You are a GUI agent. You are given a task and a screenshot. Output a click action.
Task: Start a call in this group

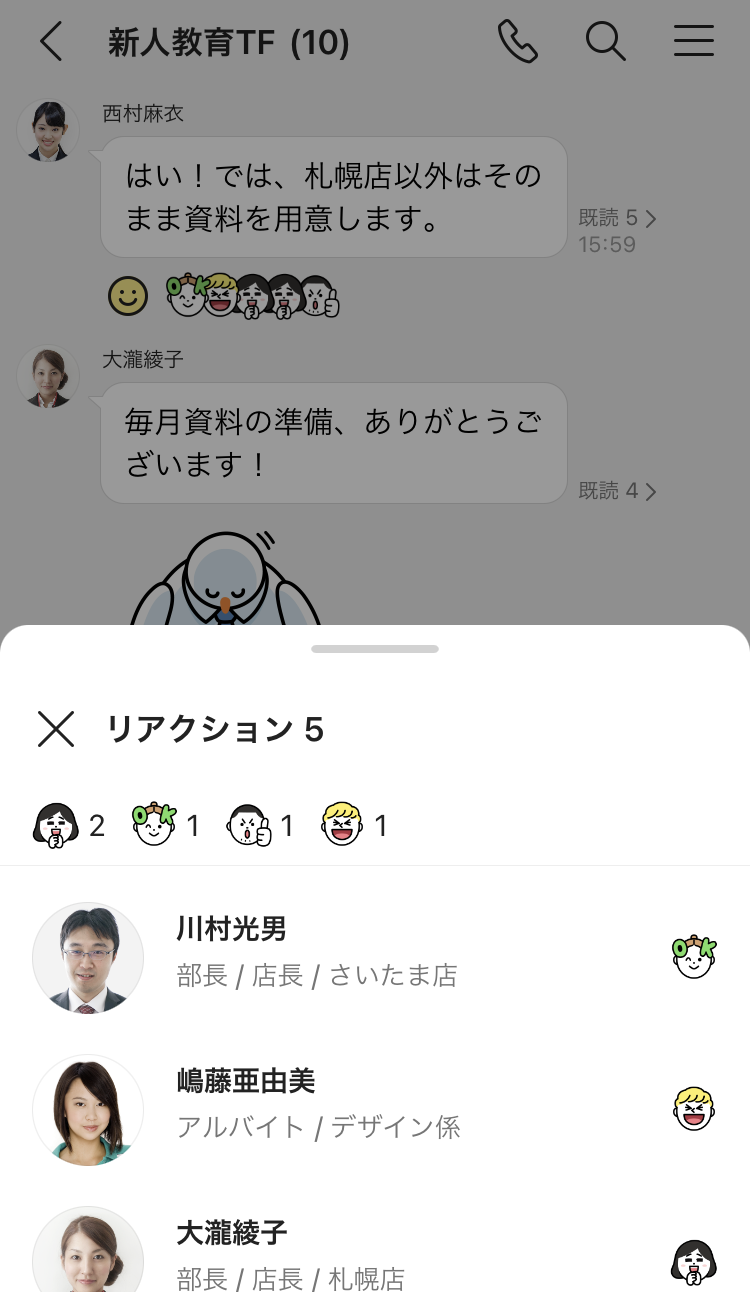pos(517,42)
